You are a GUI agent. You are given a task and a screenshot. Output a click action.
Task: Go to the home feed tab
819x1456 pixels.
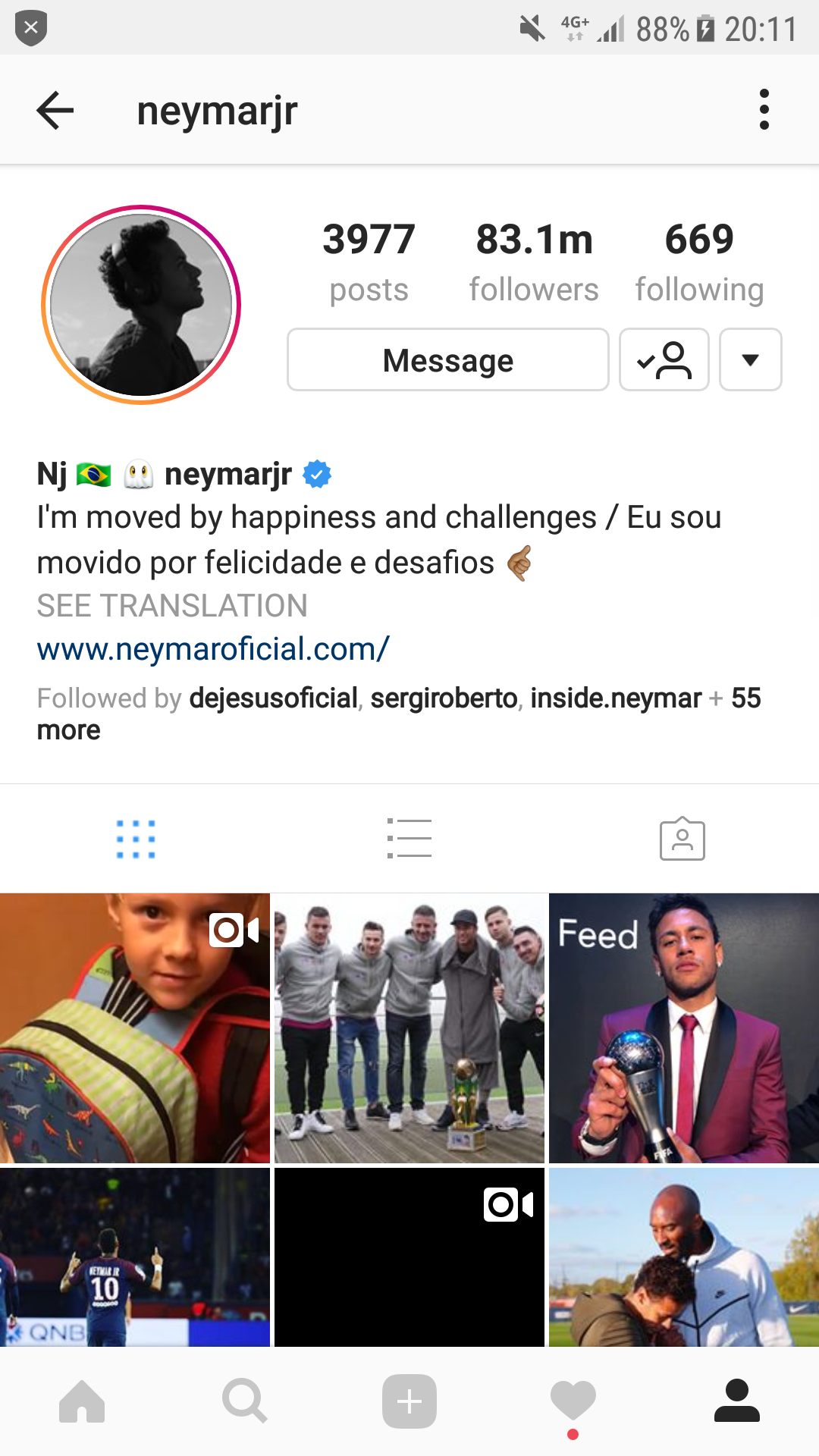[82, 1401]
